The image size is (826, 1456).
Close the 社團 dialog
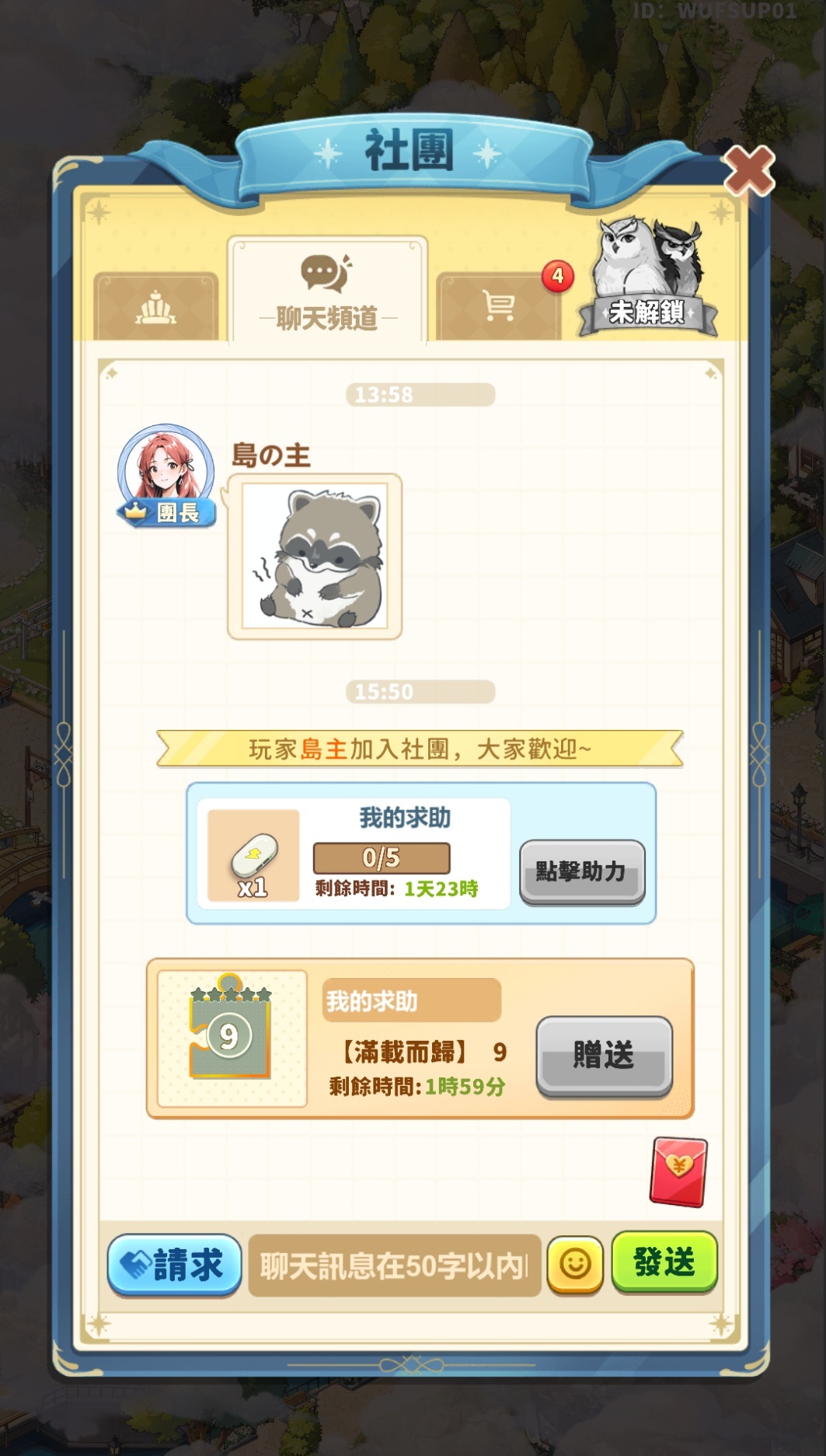click(x=749, y=171)
